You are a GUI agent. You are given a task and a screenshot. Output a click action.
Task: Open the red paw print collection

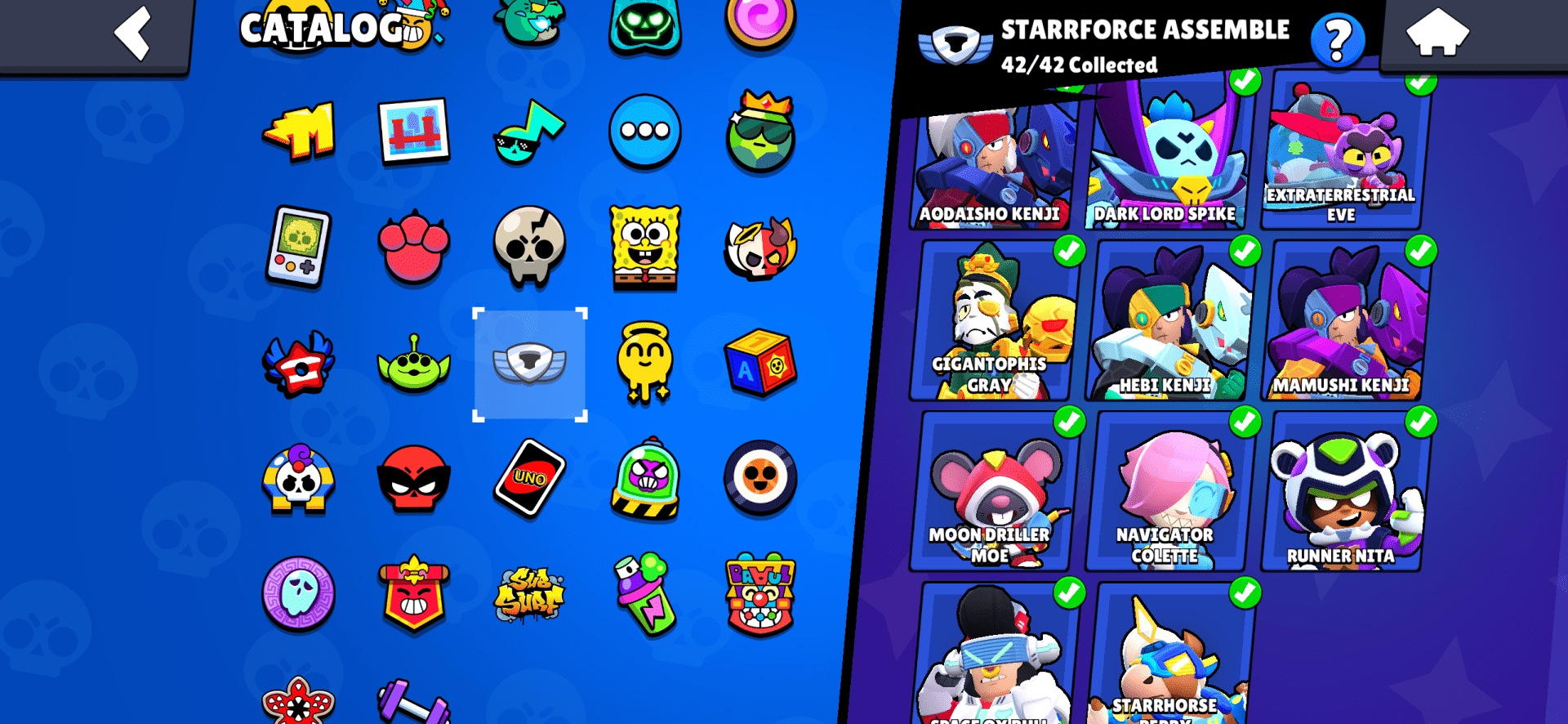point(414,247)
